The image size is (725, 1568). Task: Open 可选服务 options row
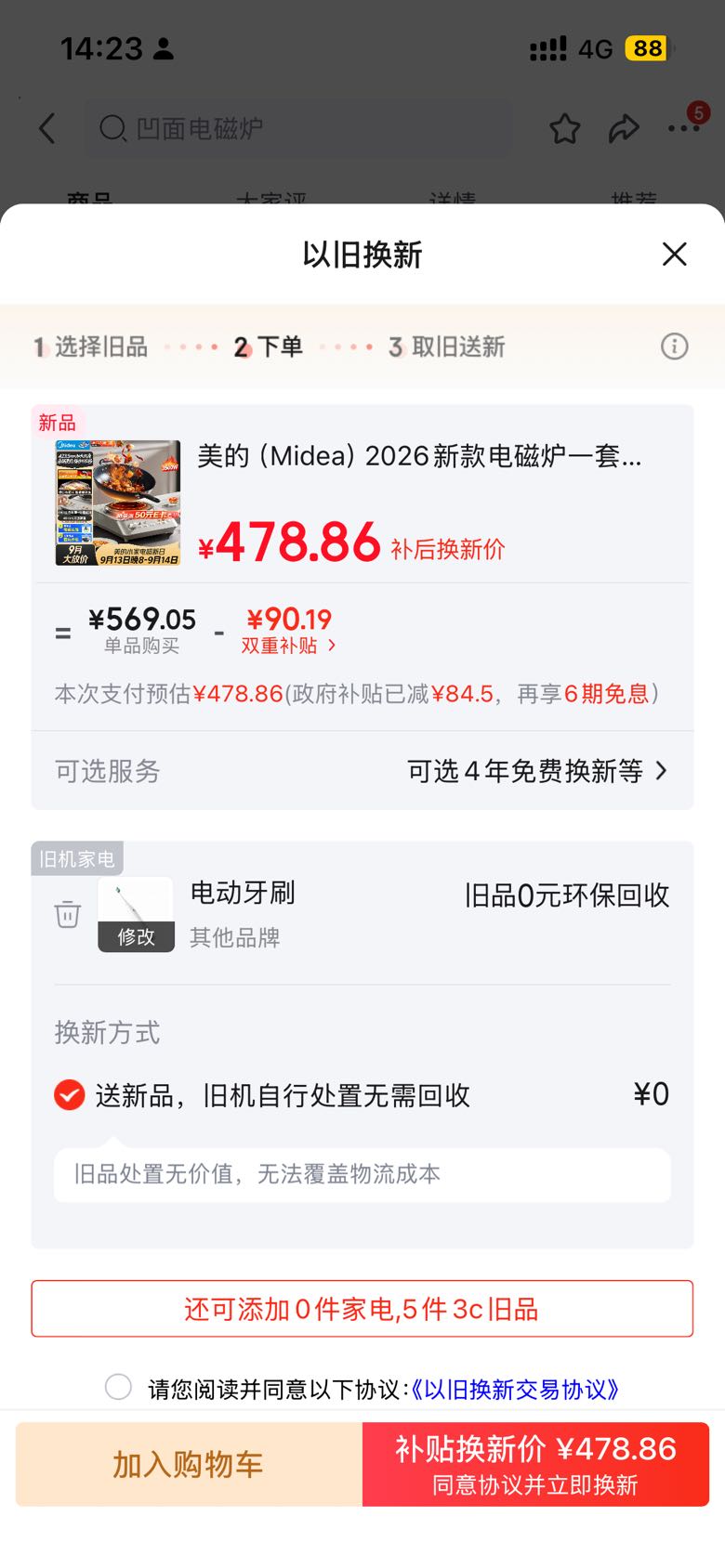(362, 771)
